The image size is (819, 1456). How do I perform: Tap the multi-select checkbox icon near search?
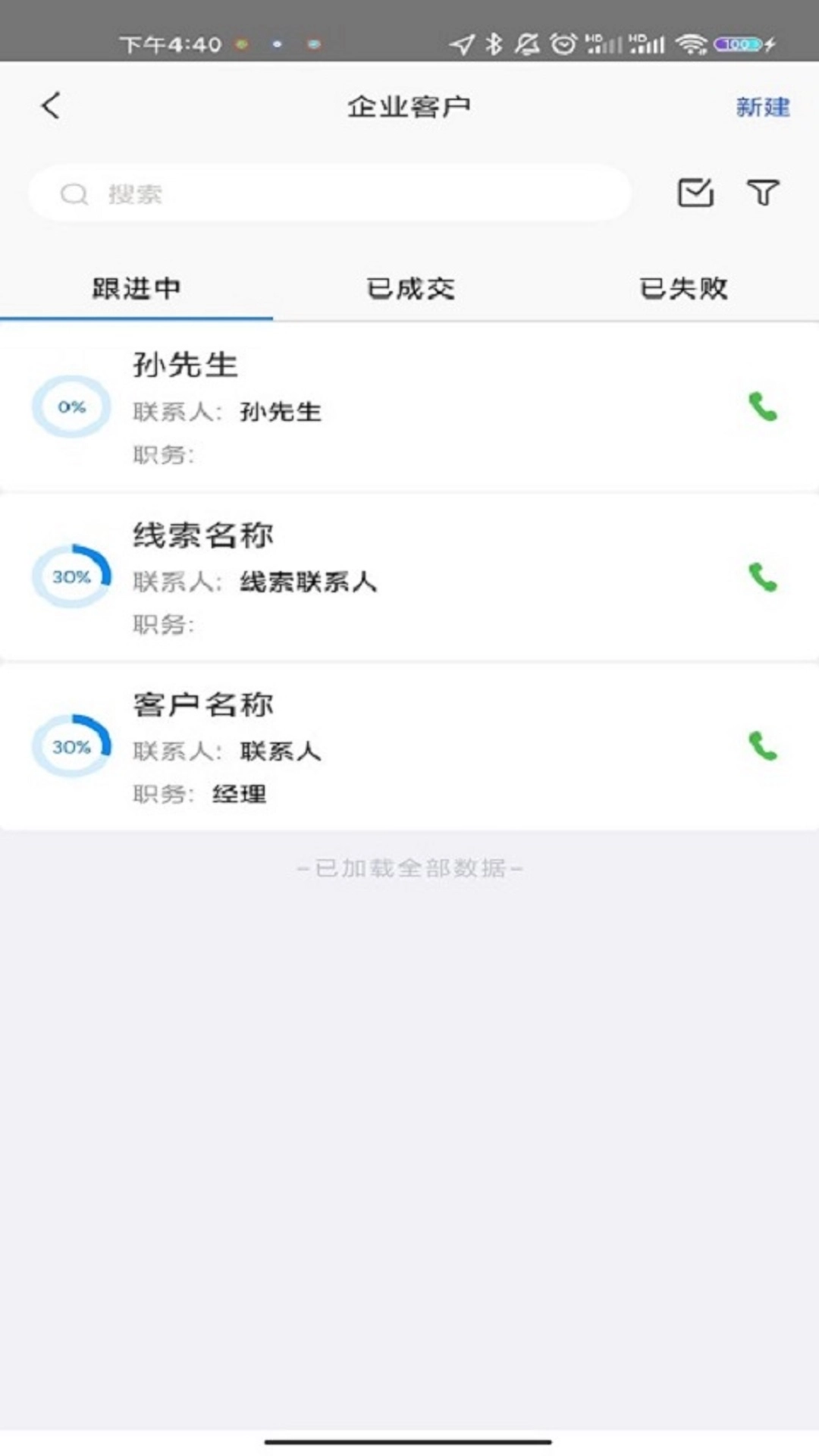point(696,193)
